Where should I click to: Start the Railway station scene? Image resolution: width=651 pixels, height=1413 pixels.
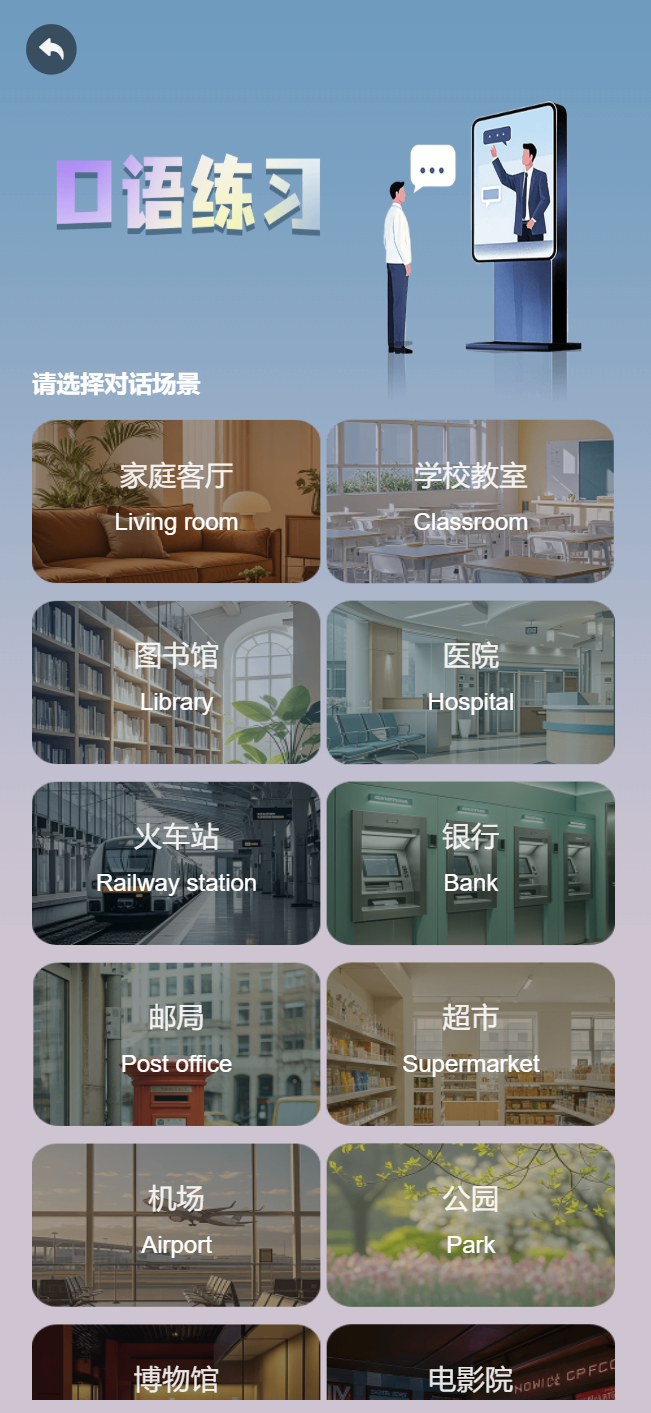(176, 862)
